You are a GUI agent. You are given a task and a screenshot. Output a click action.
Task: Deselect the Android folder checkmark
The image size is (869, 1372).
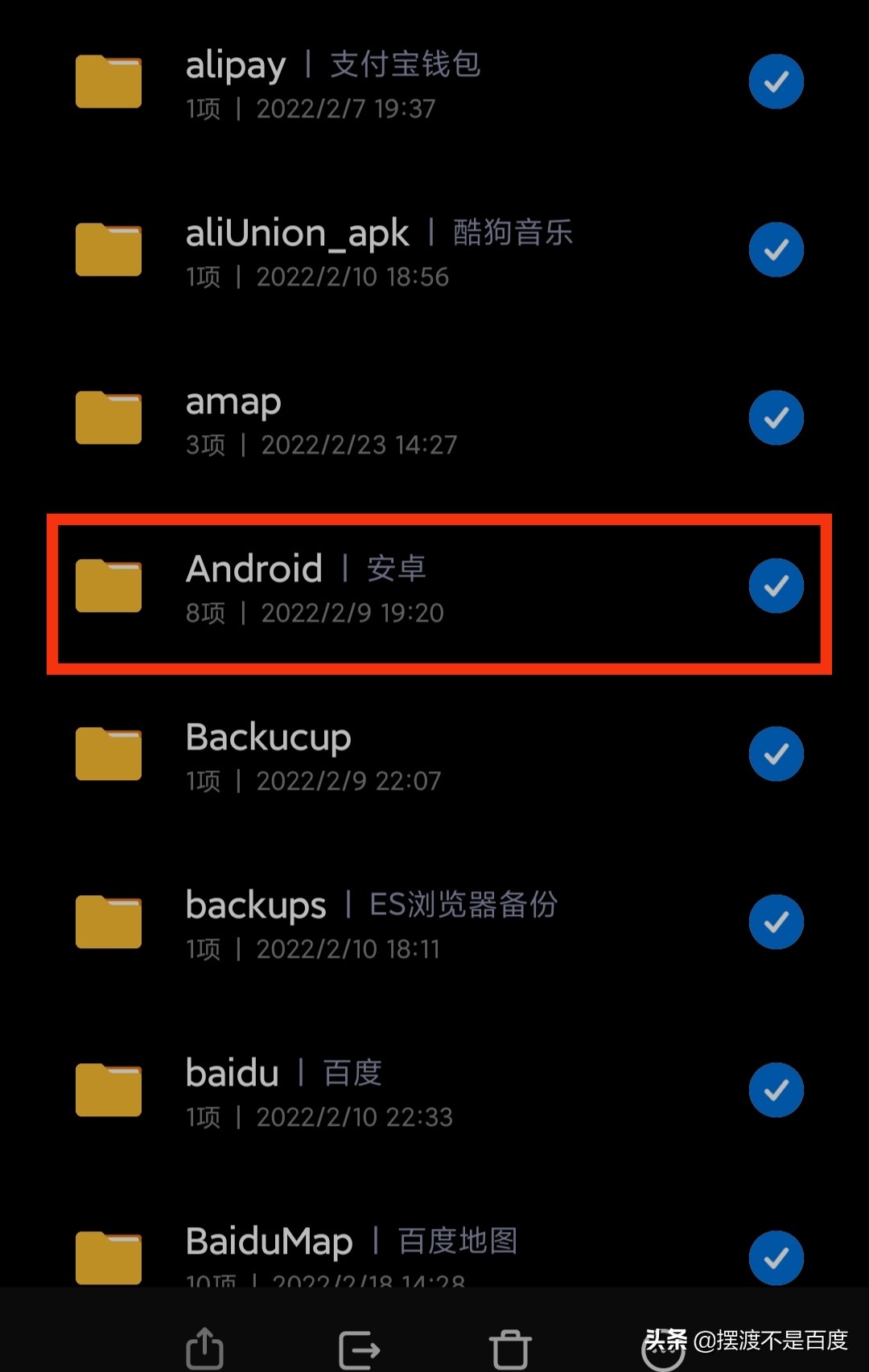(776, 585)
